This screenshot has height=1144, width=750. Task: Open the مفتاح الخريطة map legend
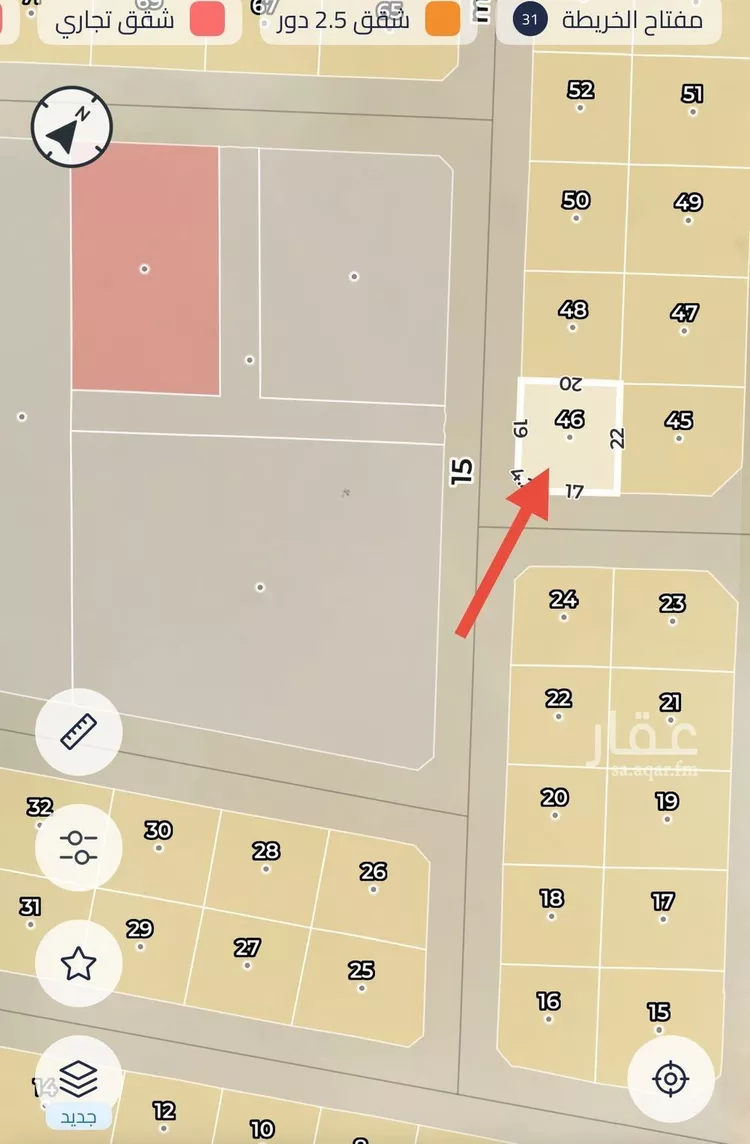pos(610,20)
